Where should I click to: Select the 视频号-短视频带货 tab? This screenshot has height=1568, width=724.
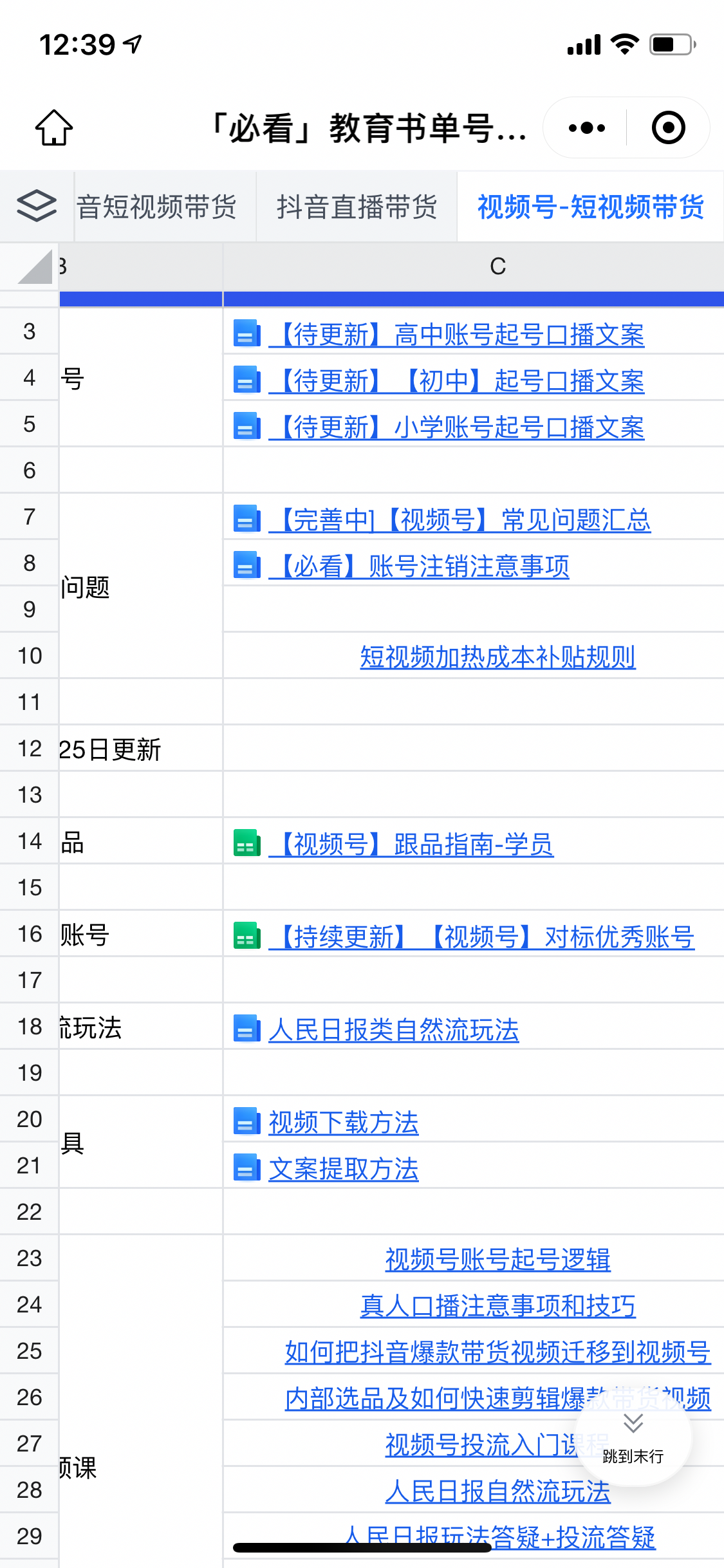(590, 207)
